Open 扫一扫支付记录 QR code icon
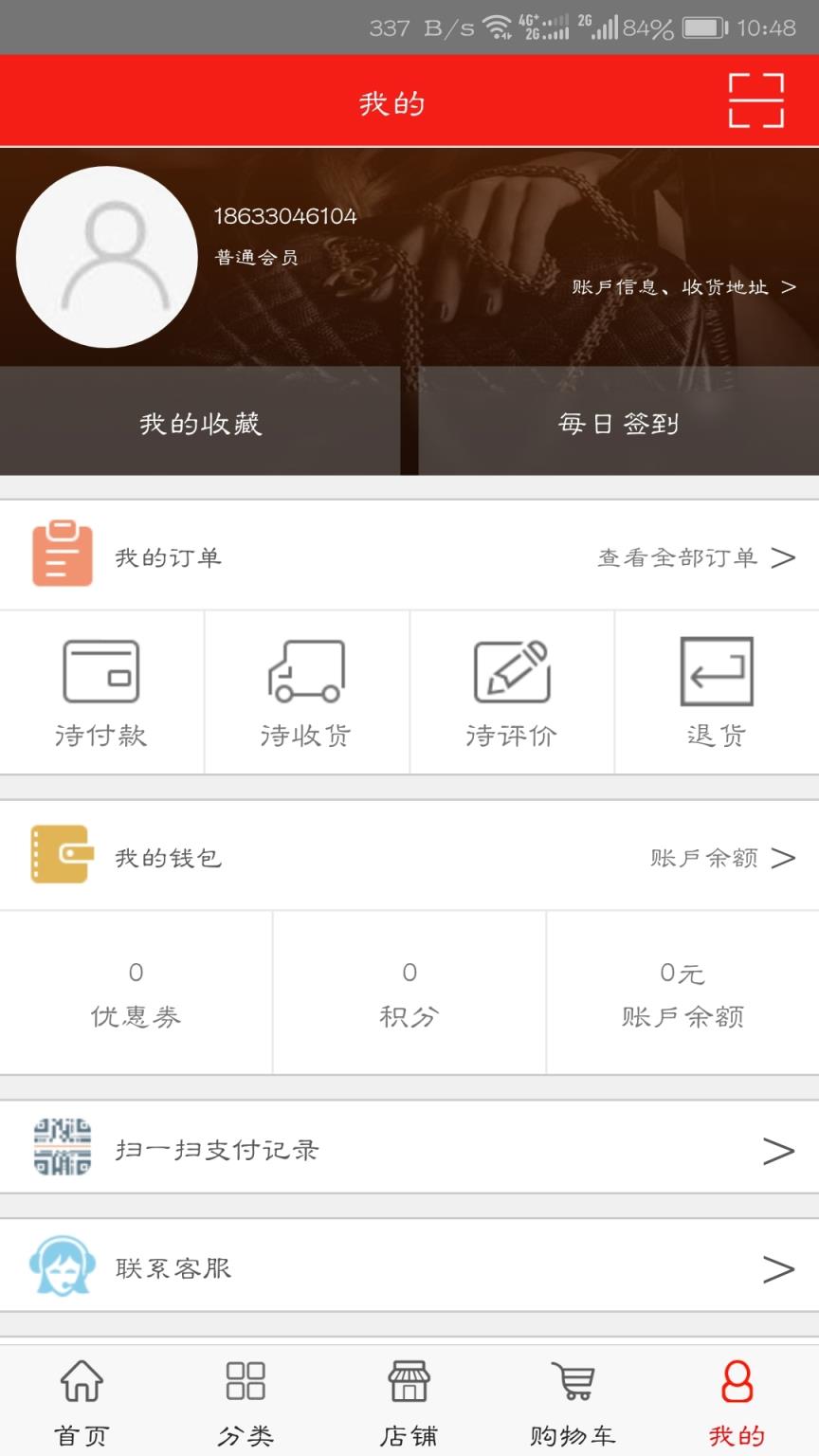 point(61,1147)
